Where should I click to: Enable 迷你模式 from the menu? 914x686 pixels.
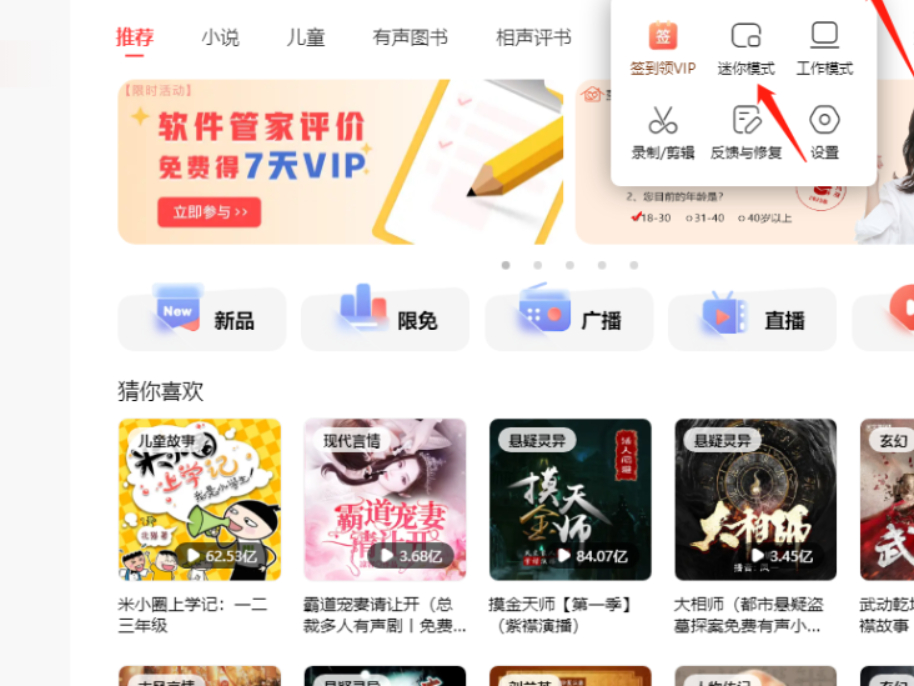(x=746, y=49)
